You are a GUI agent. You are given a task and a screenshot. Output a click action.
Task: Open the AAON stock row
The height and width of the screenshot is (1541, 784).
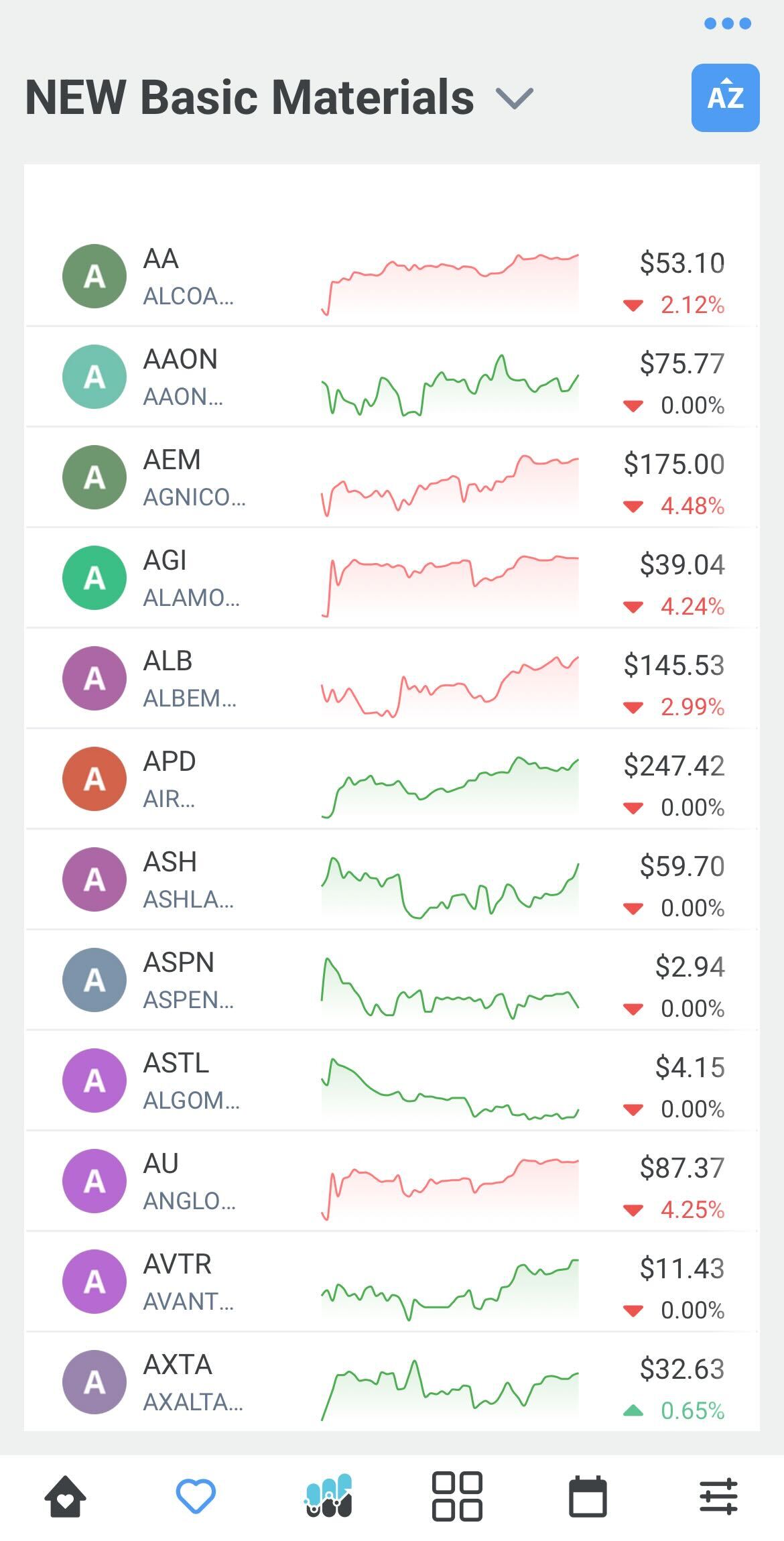391,377
